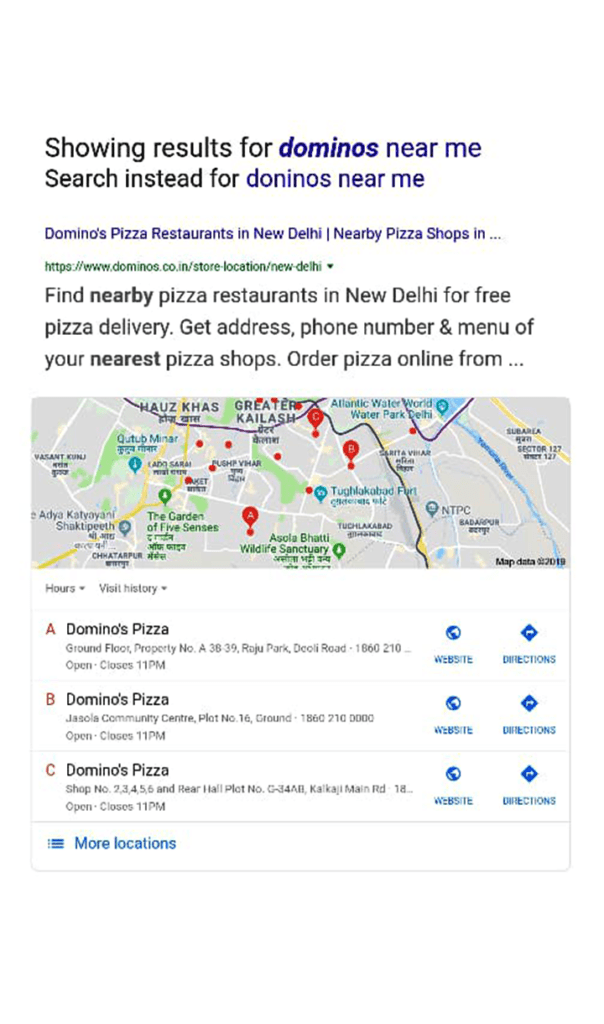This screenshot has height=1024, width=604.
Task: Open Domino's Pizza Restaurants in New Delhi result
Action: (x=272, y=234)
